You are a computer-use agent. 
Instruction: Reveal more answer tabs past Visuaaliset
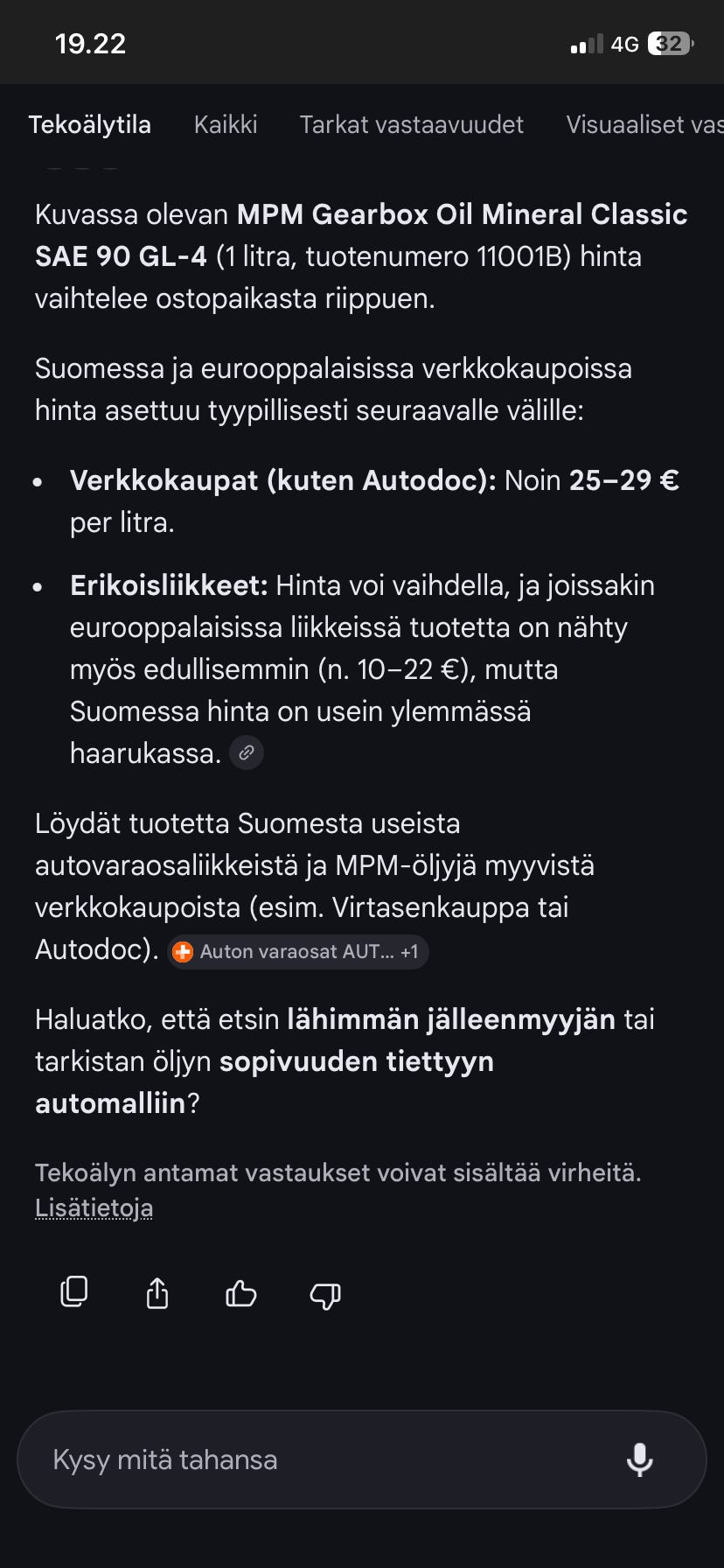tap(691, 124)
